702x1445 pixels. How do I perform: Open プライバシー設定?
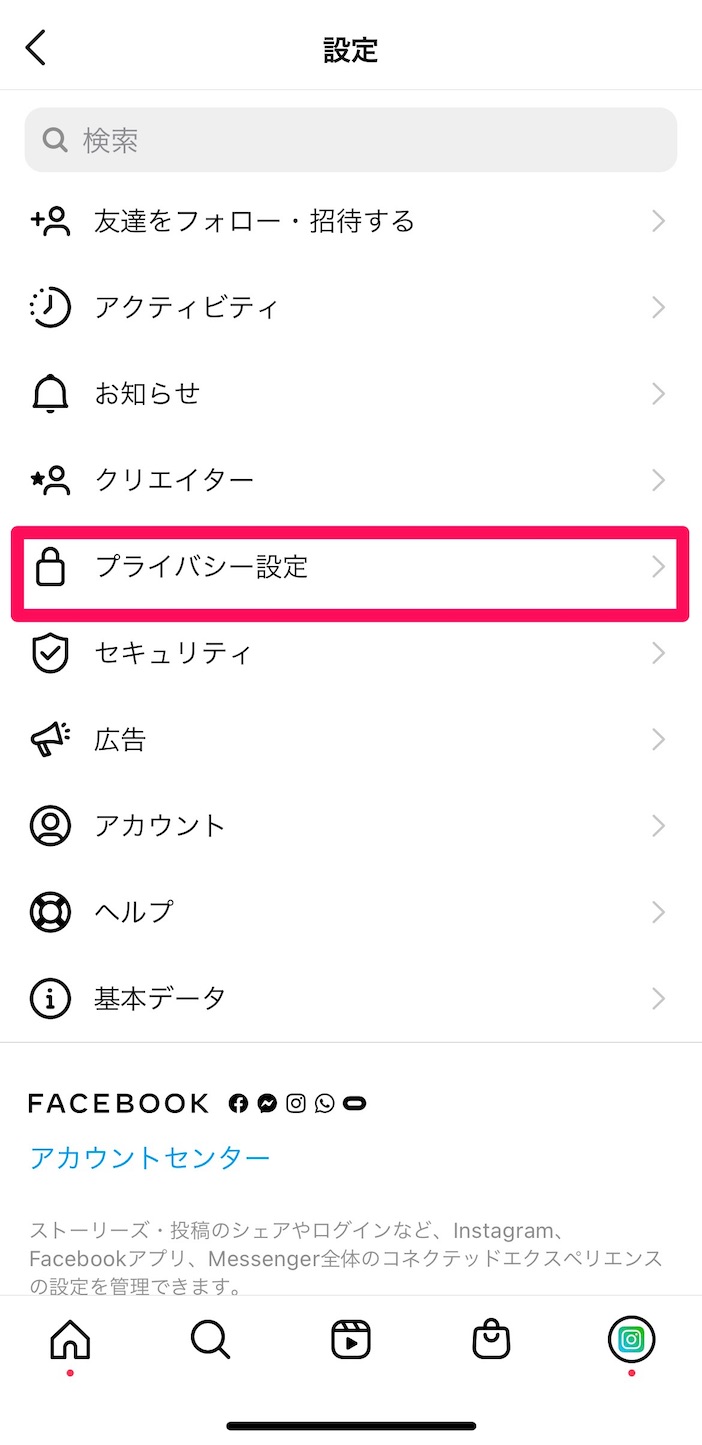(350, 568)
